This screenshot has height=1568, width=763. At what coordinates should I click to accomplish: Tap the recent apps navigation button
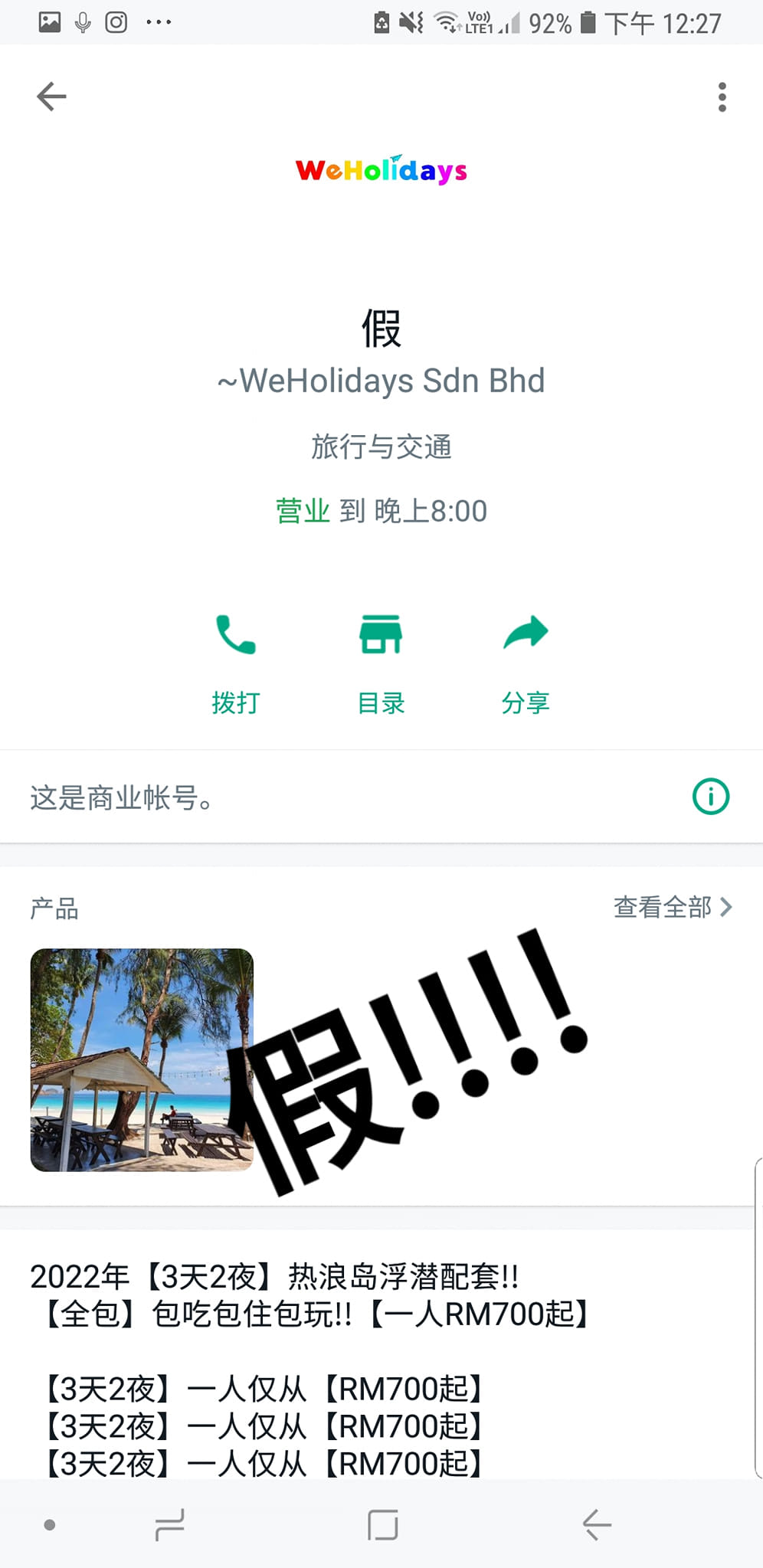[x=170, y=1524]
